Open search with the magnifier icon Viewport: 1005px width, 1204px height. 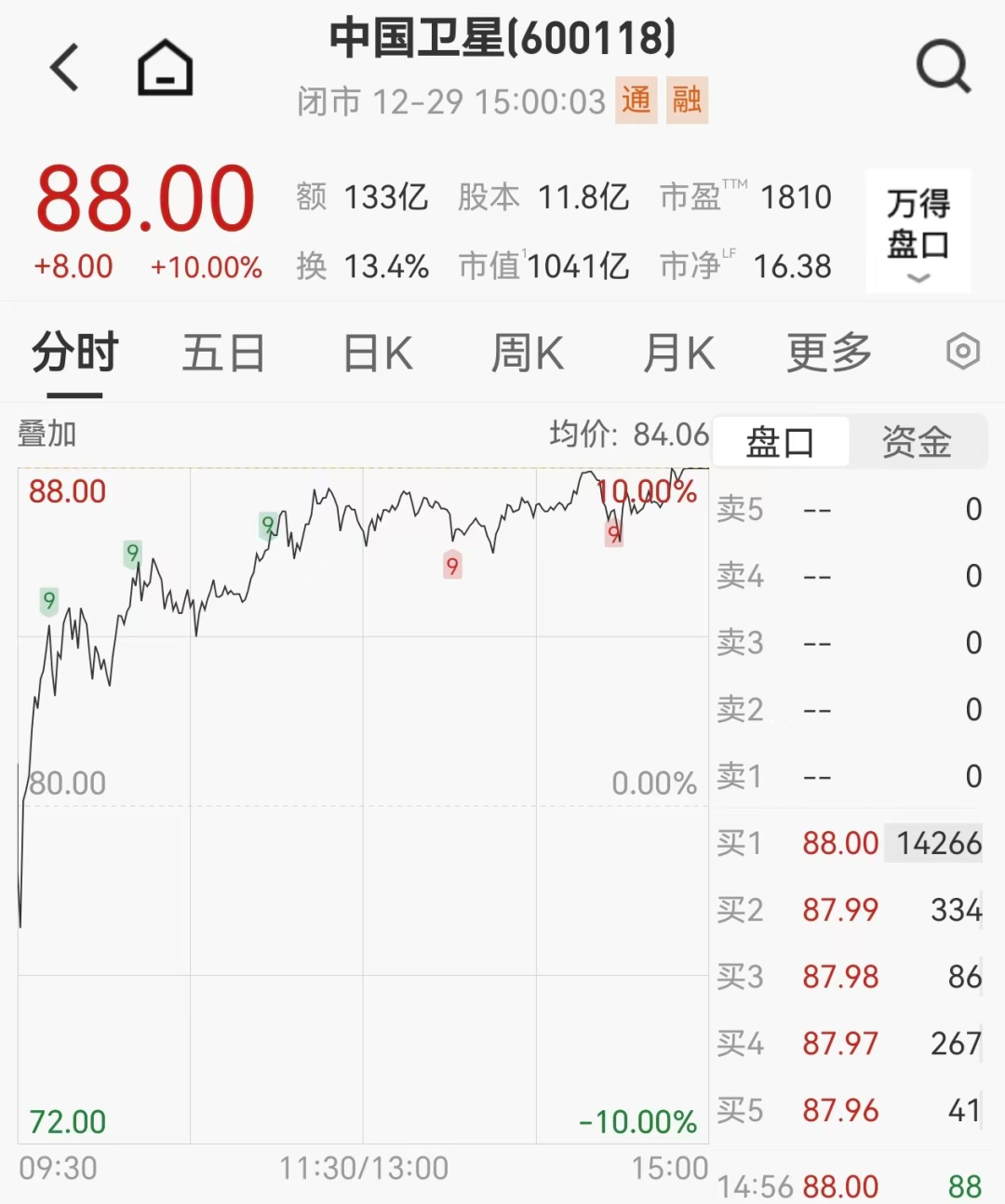point(943,67)
